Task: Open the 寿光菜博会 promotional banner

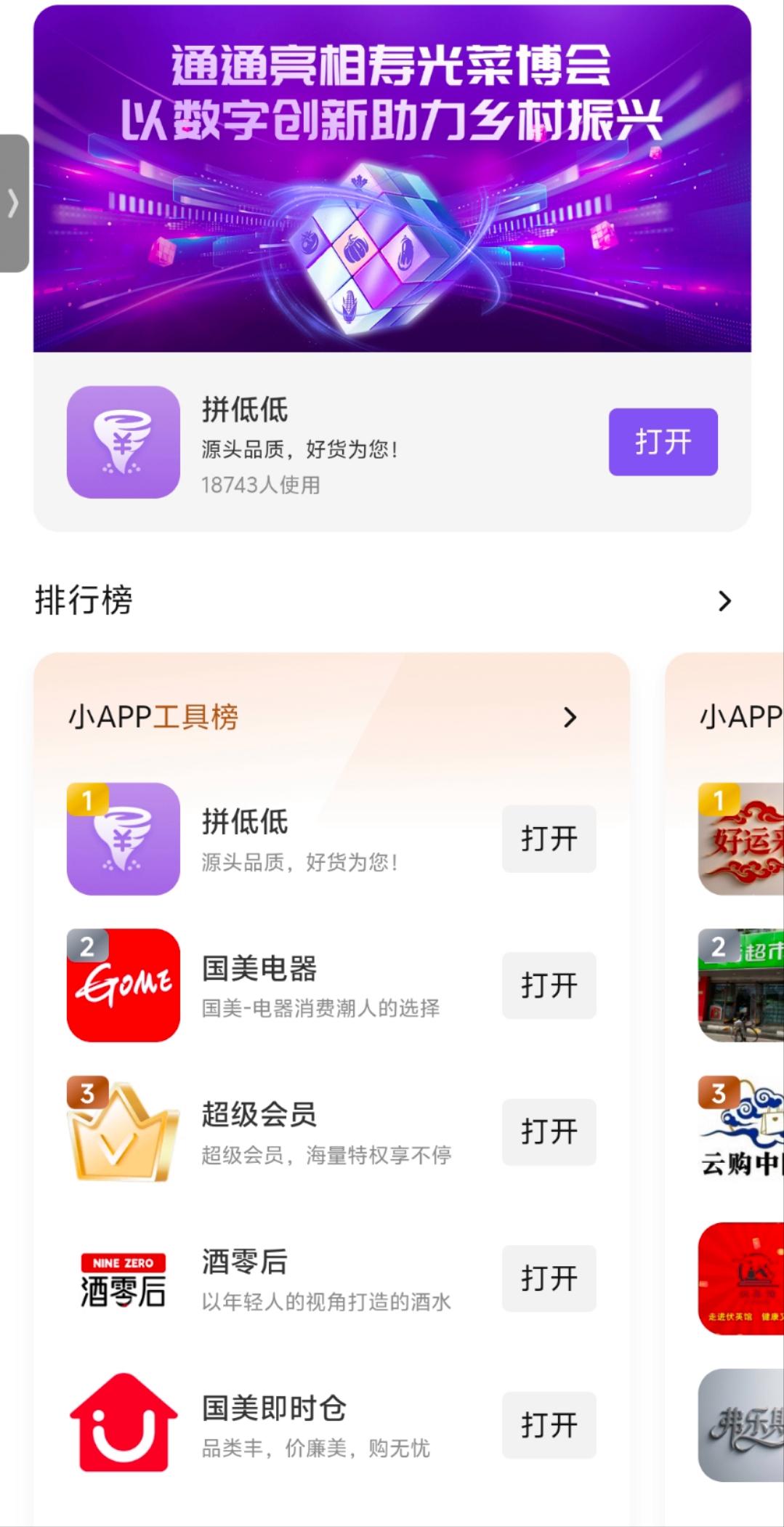Action: coord(392,179)
